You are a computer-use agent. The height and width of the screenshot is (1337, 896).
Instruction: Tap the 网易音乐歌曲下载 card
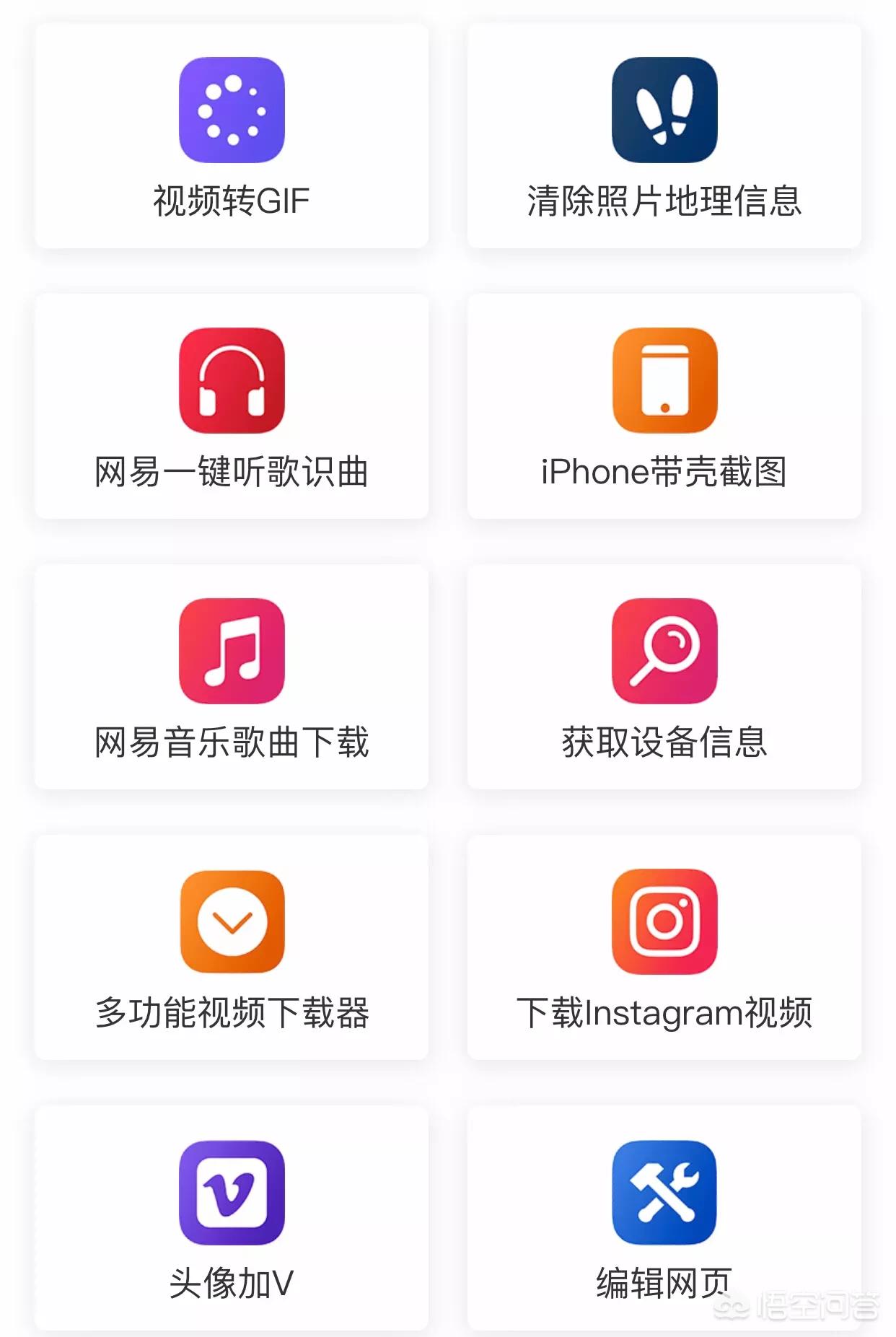click(x=232, y=677)
